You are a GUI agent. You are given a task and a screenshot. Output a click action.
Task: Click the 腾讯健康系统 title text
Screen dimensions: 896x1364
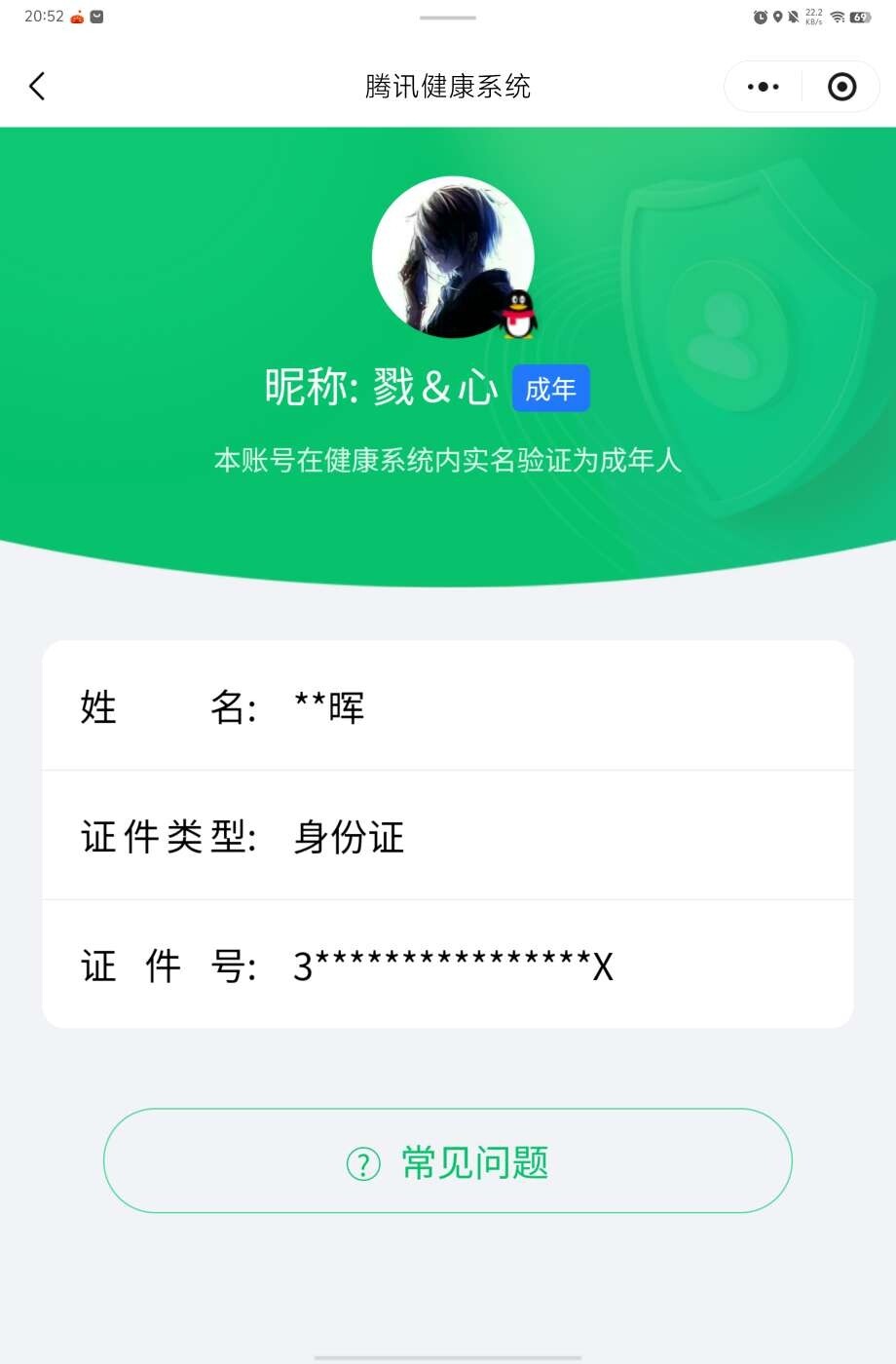(x=447, y=87)
